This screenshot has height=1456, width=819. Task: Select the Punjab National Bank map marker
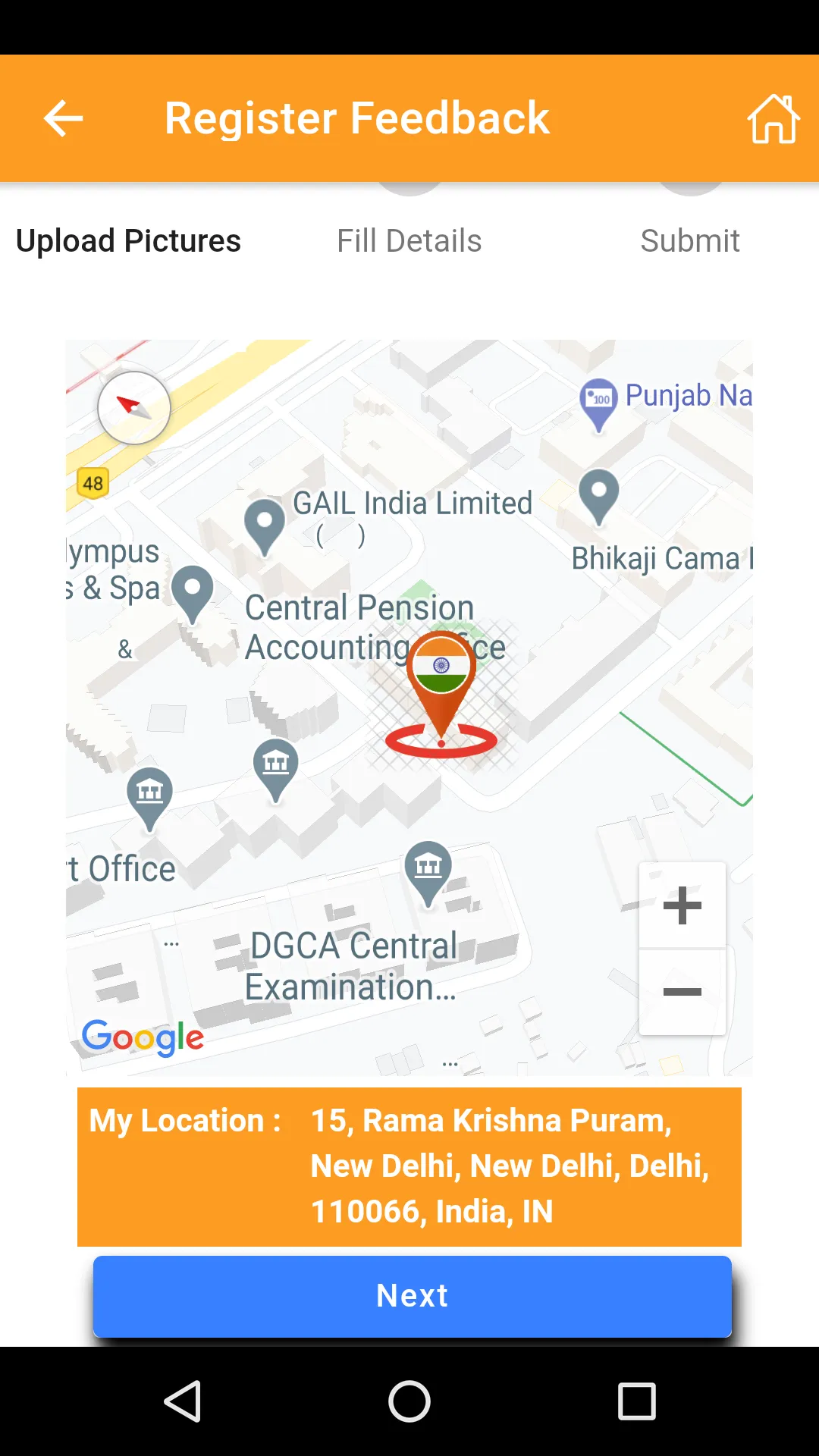pyautogui.click(x=598, y=403)
